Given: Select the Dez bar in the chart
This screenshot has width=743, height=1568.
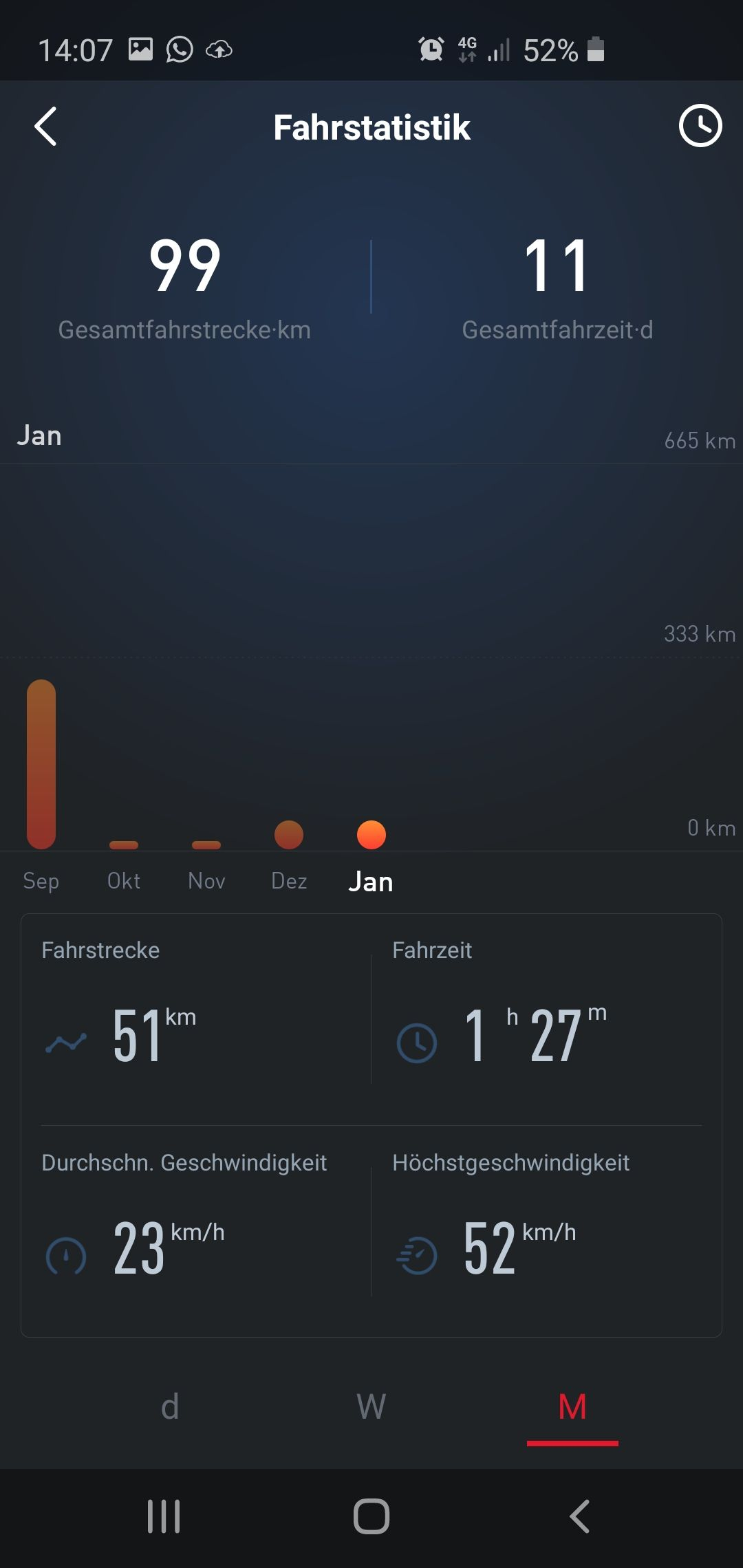Looking at the screenshot, I should (x=289, y=835).
